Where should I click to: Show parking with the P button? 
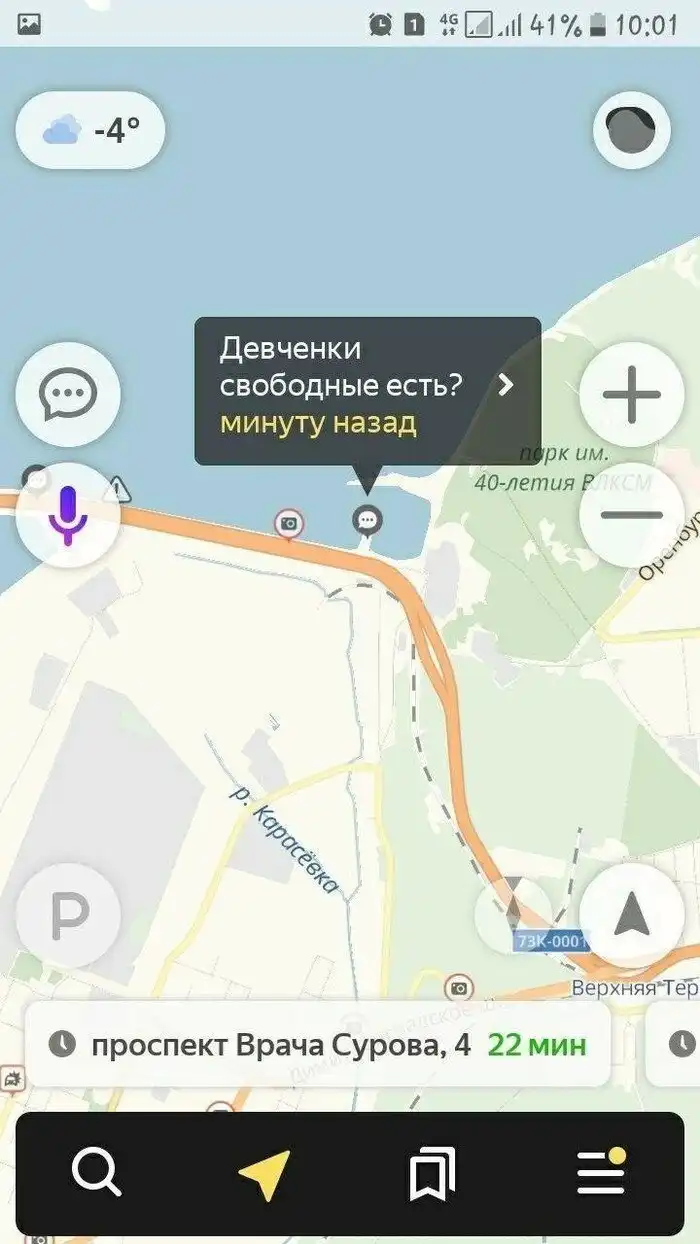68,916
